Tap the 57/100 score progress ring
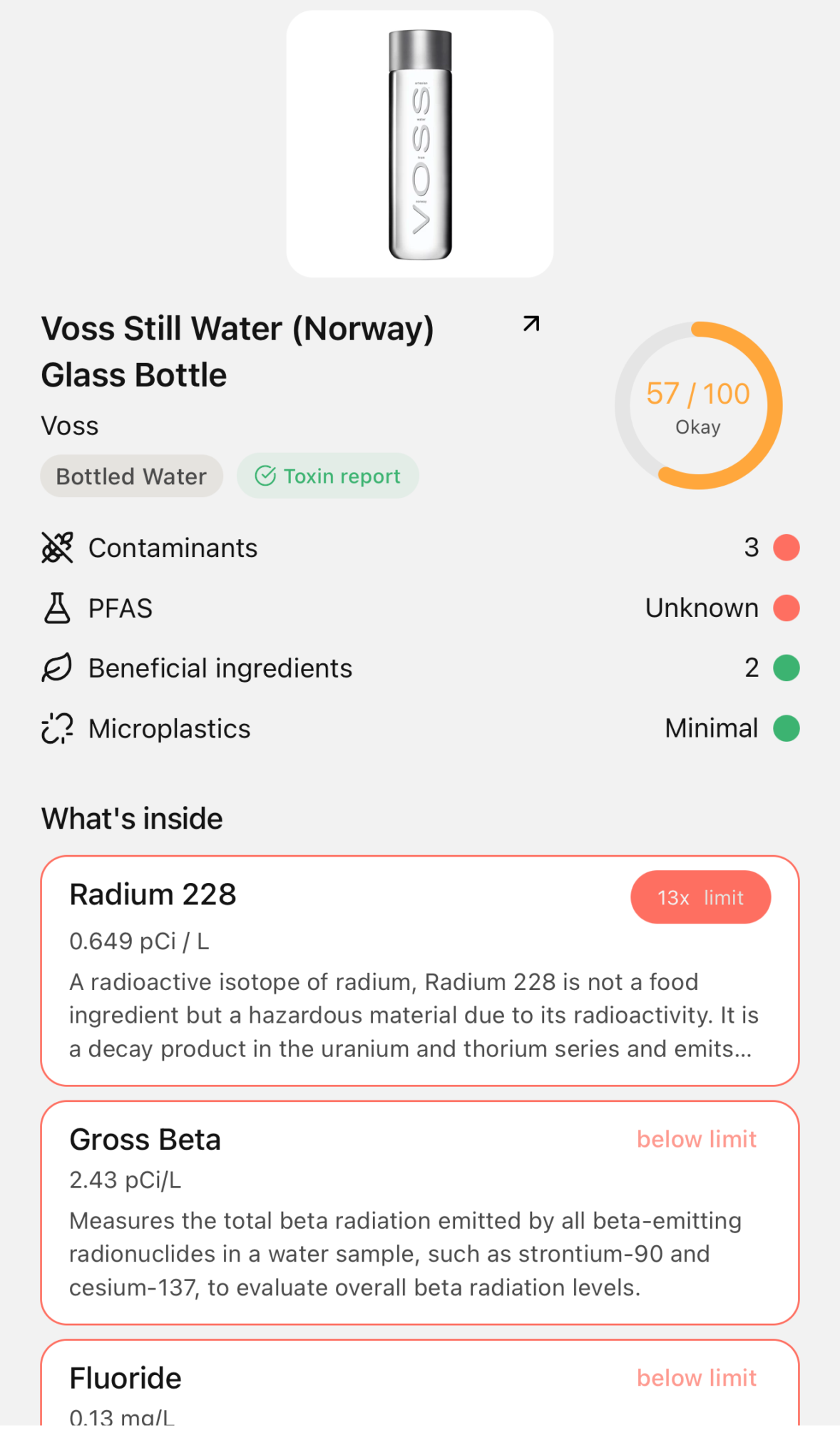Screen dimensions: 840x1430 tap(697, 404)
